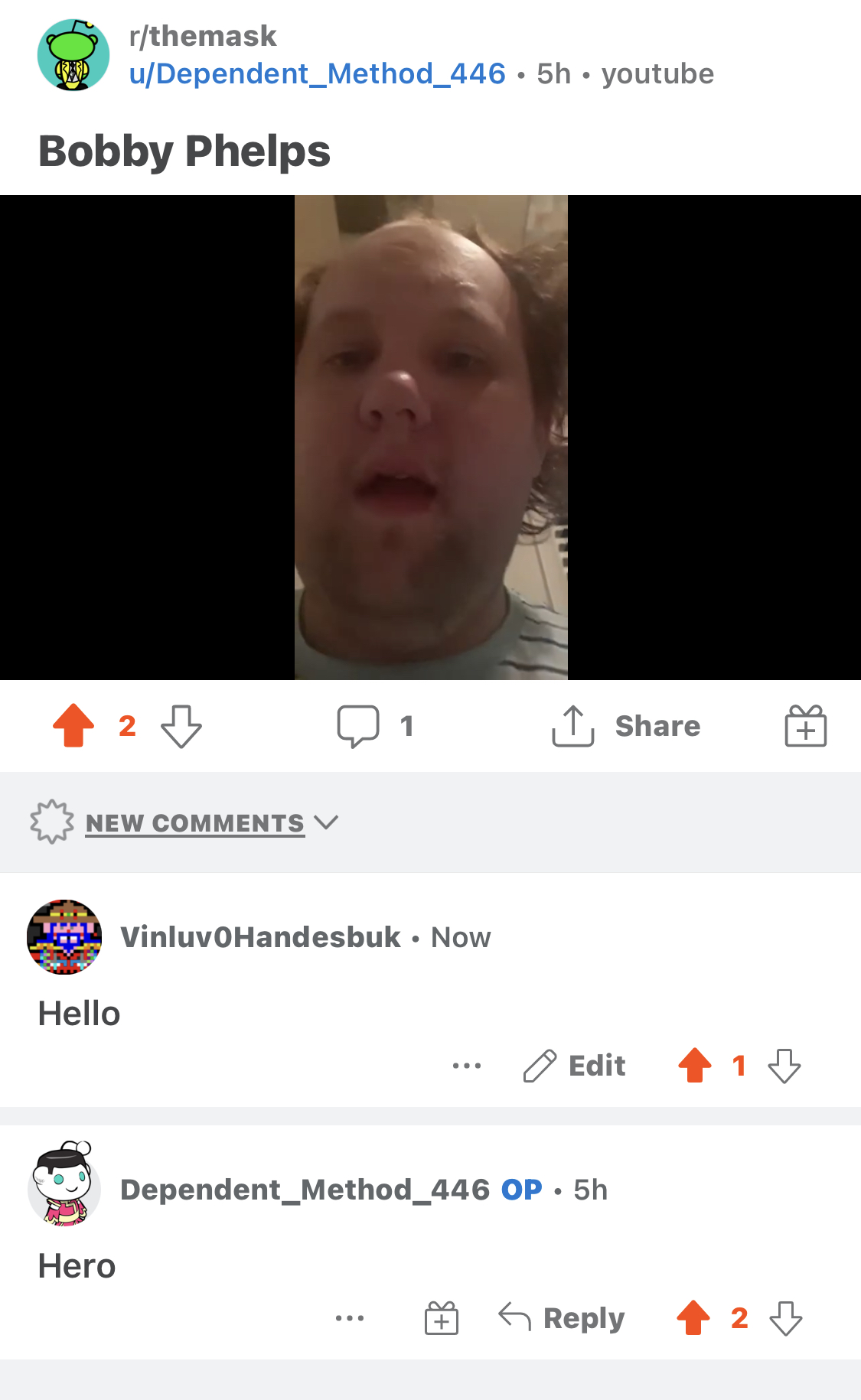Give an award to the post

pyautogui.click(x=806, y=726)
